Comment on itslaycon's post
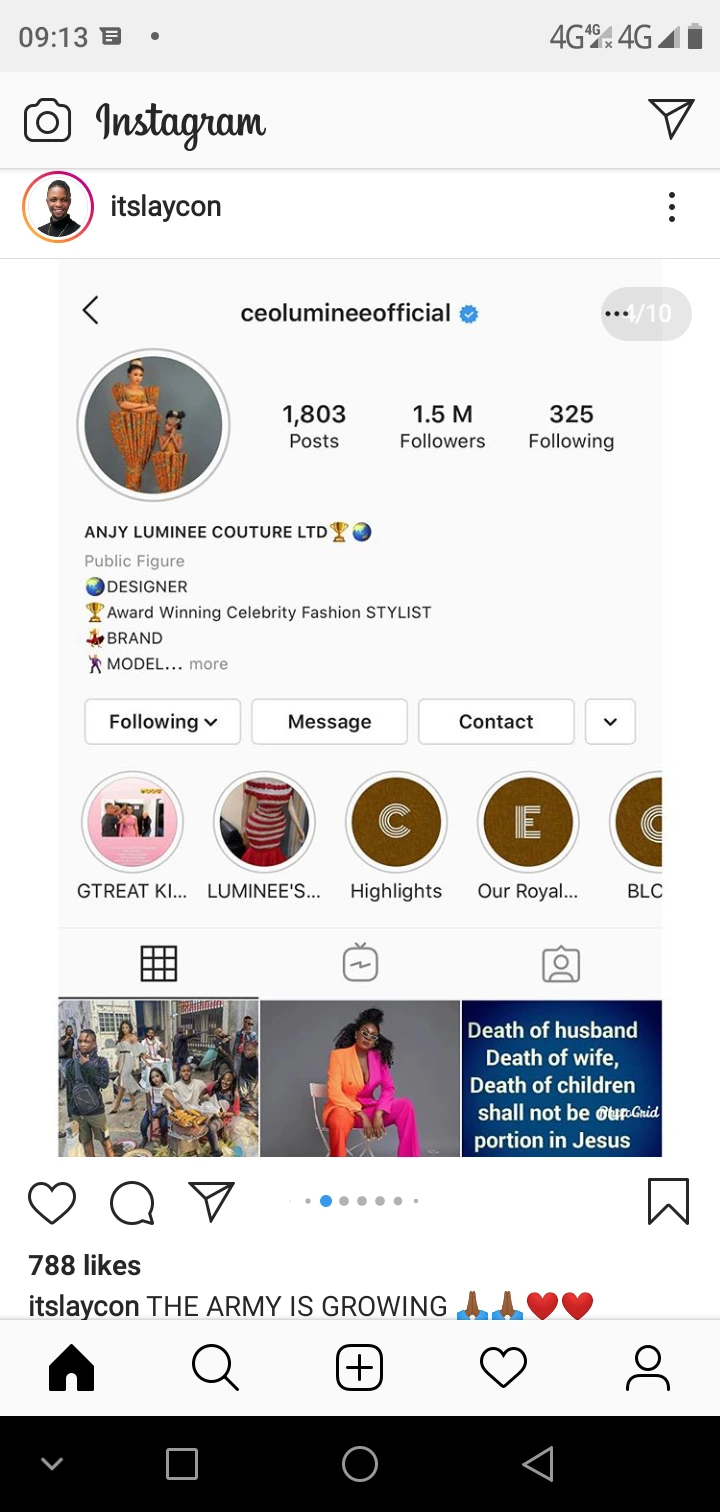 click(x=132, y=1203)
